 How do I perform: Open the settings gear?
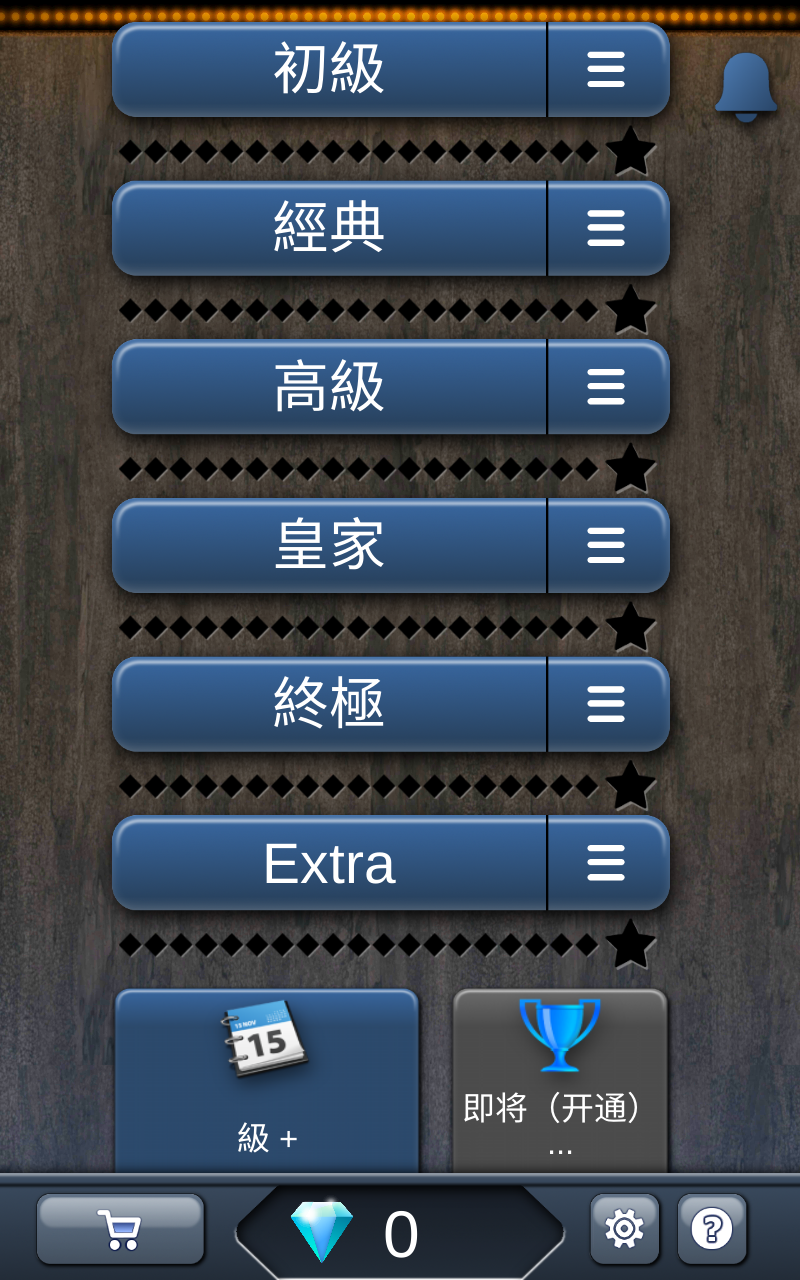pyautogui.click(x=624, y=1228)
